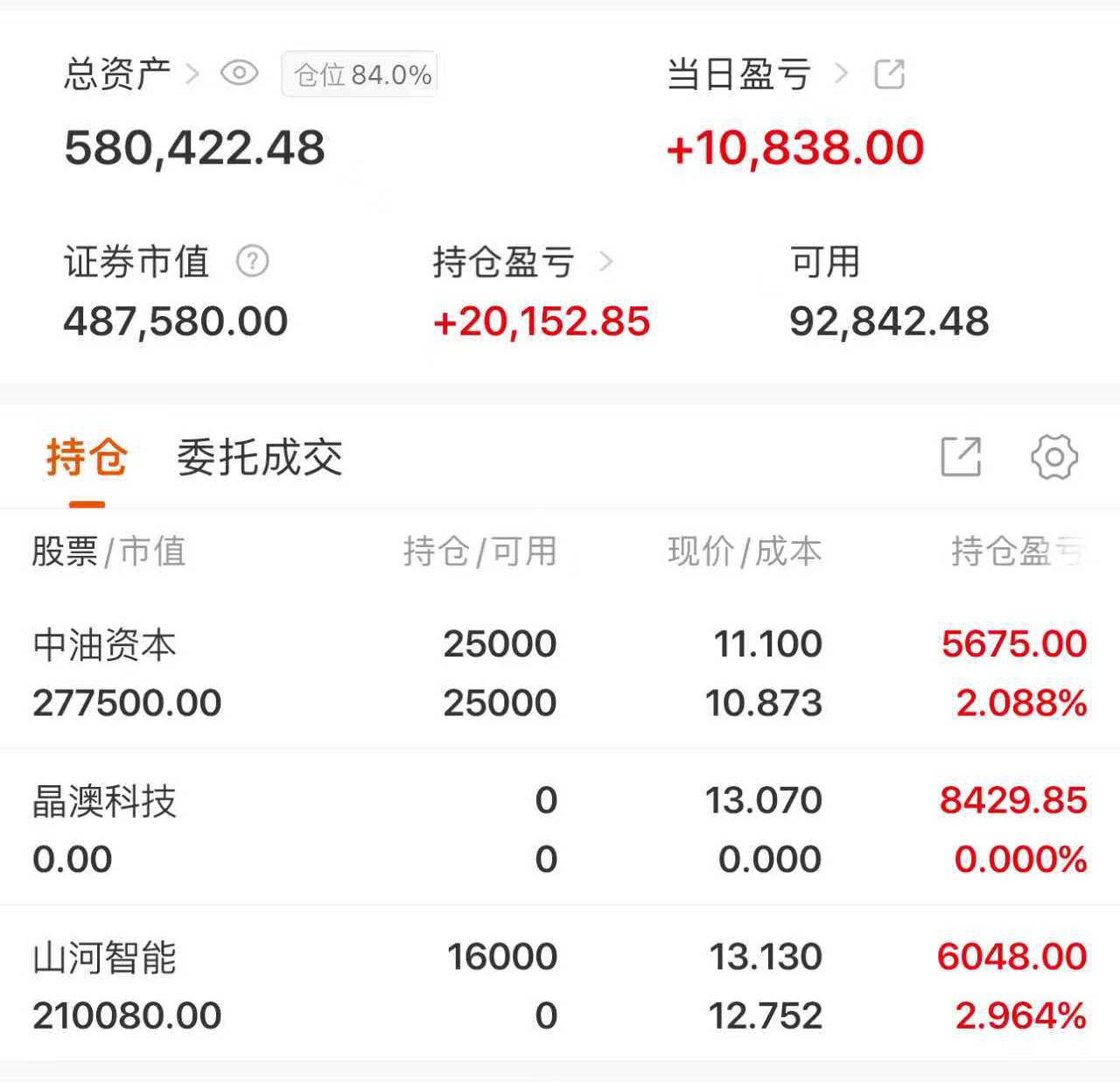This screenshot has width=1120, height=1082.
Task: Open the 晶澳科技 position row
Action: [x=560, y=828]
